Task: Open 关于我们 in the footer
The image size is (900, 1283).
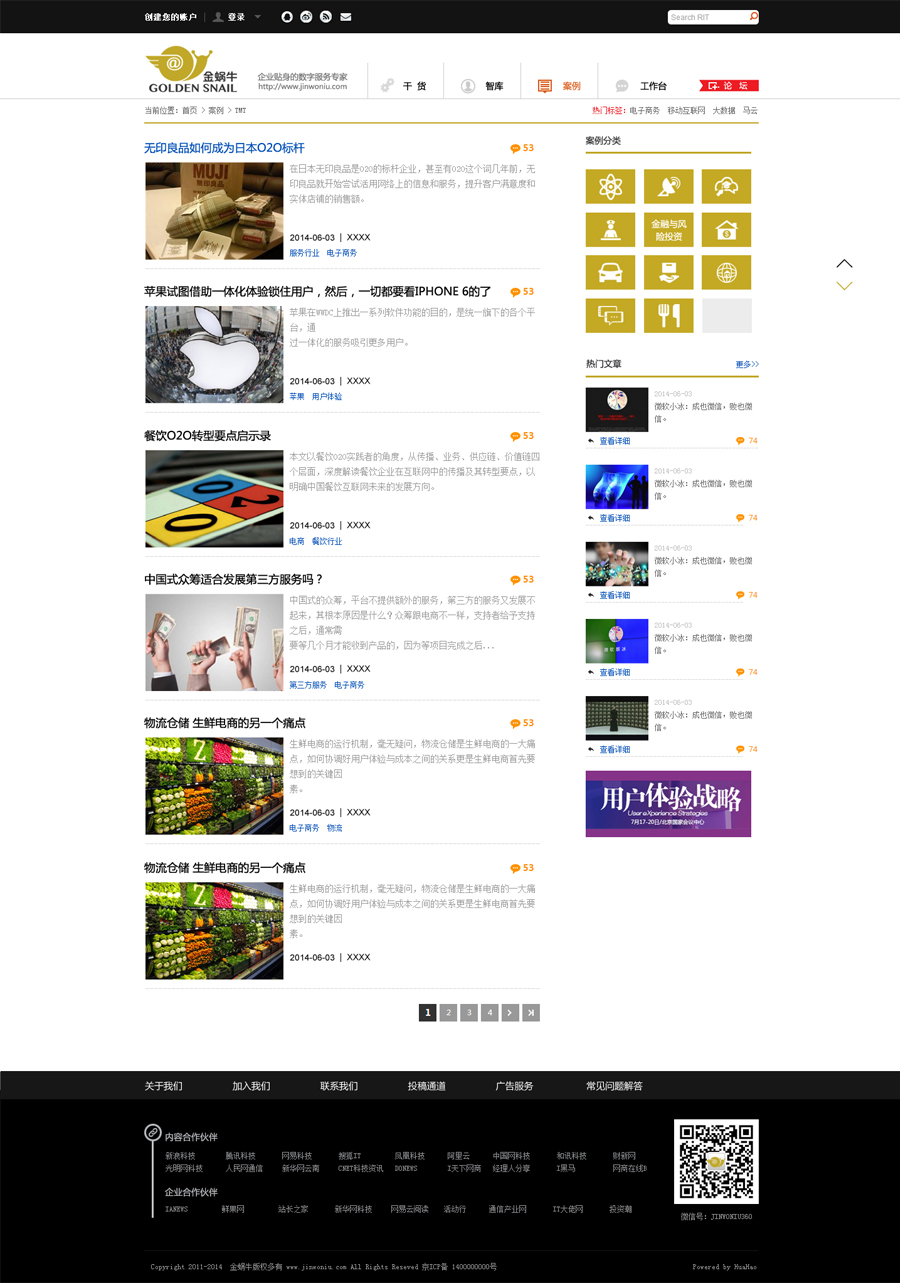Action: [x=163, y=1086]
